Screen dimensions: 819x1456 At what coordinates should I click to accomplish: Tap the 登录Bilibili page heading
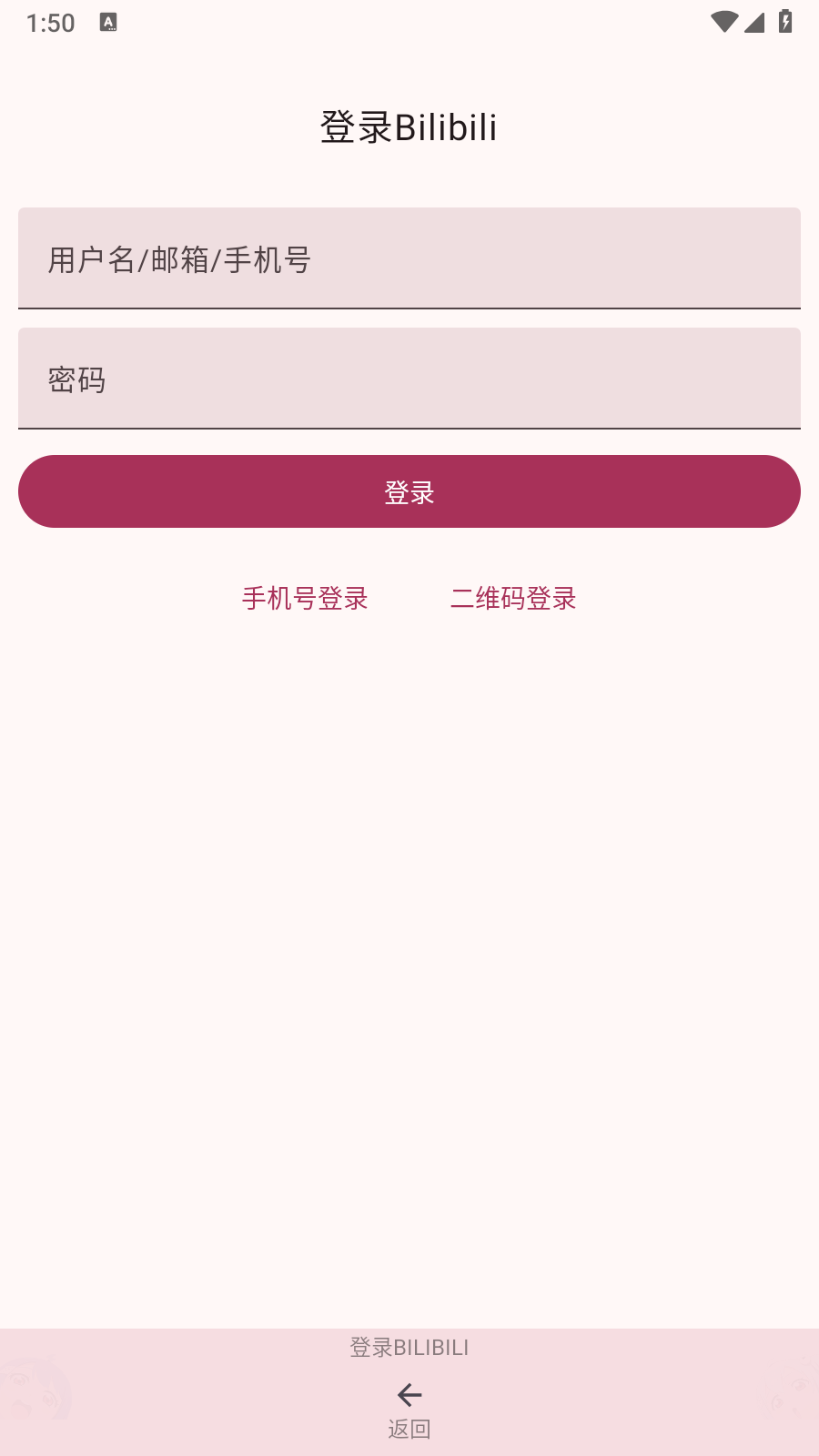click(409, 126)
